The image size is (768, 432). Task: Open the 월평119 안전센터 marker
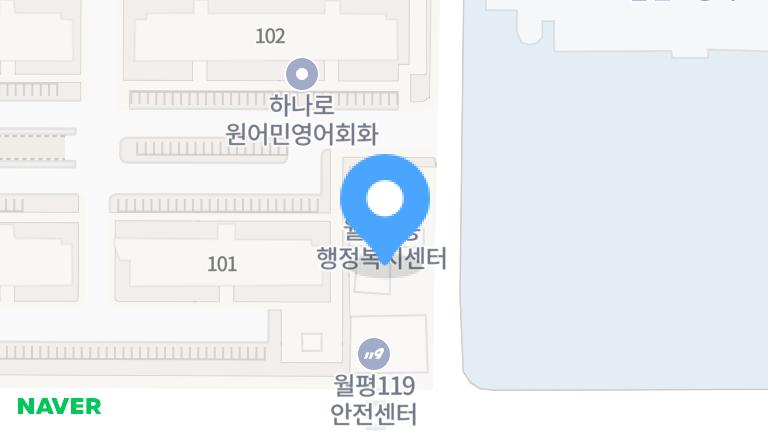click(x=374, y=353)
